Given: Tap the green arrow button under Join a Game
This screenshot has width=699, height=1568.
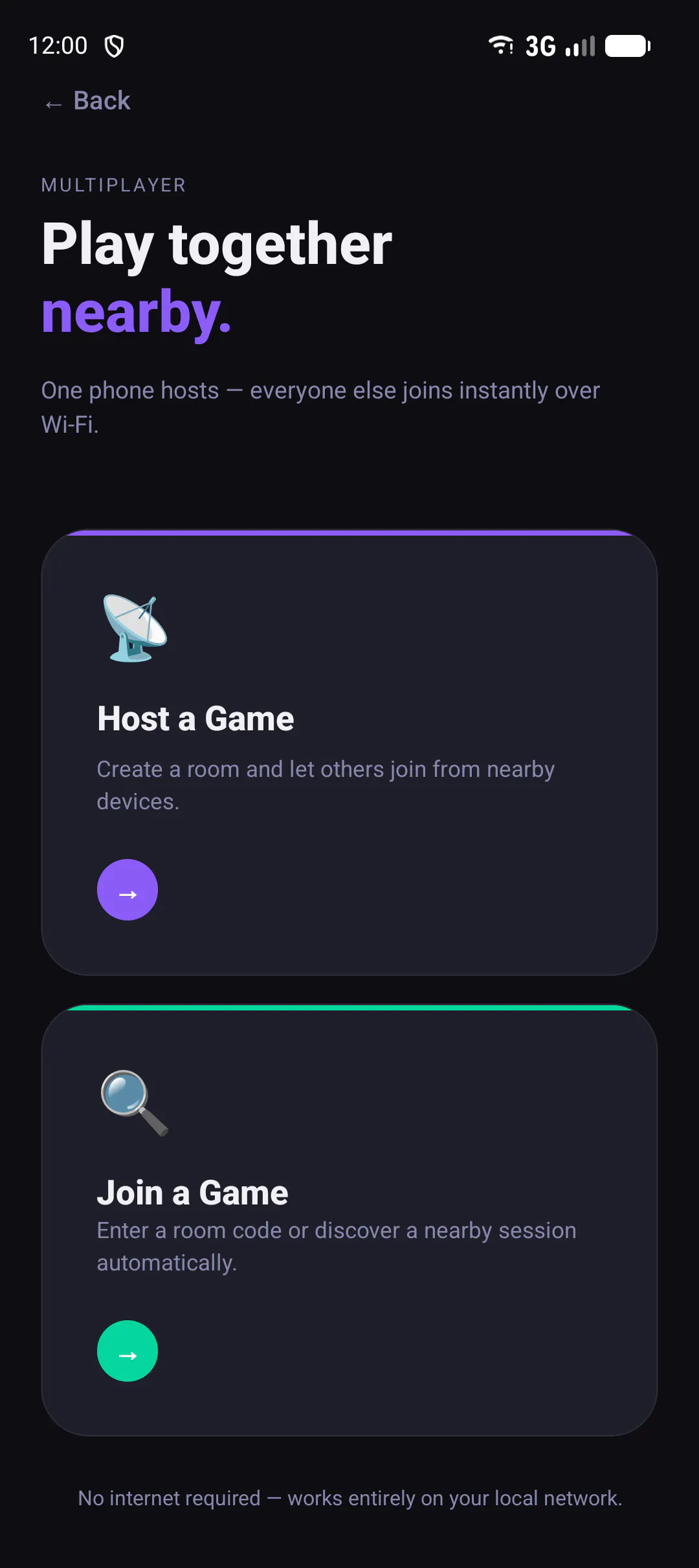Looking at the screenshot, I should [128, 1351].
